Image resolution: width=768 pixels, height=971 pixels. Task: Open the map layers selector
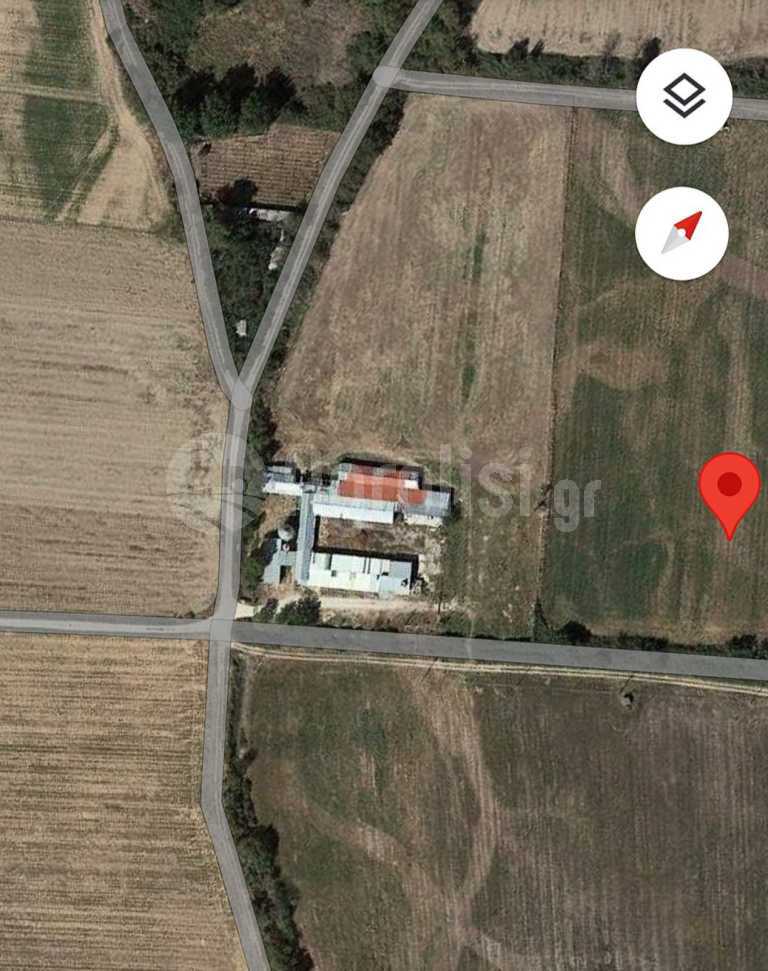[684, 96]
